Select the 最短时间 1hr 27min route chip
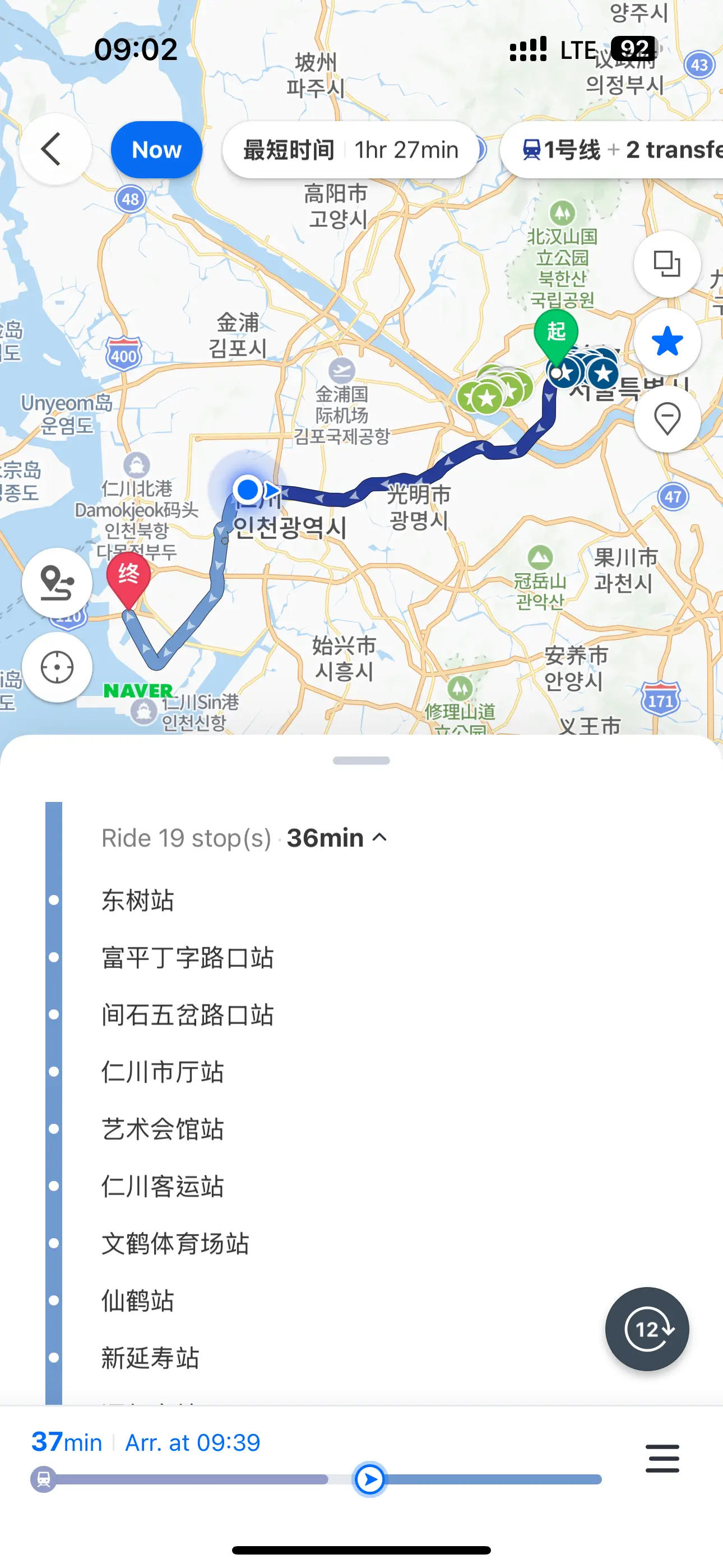This screenshot has width=723, height=1568. [x=350, y=150]
